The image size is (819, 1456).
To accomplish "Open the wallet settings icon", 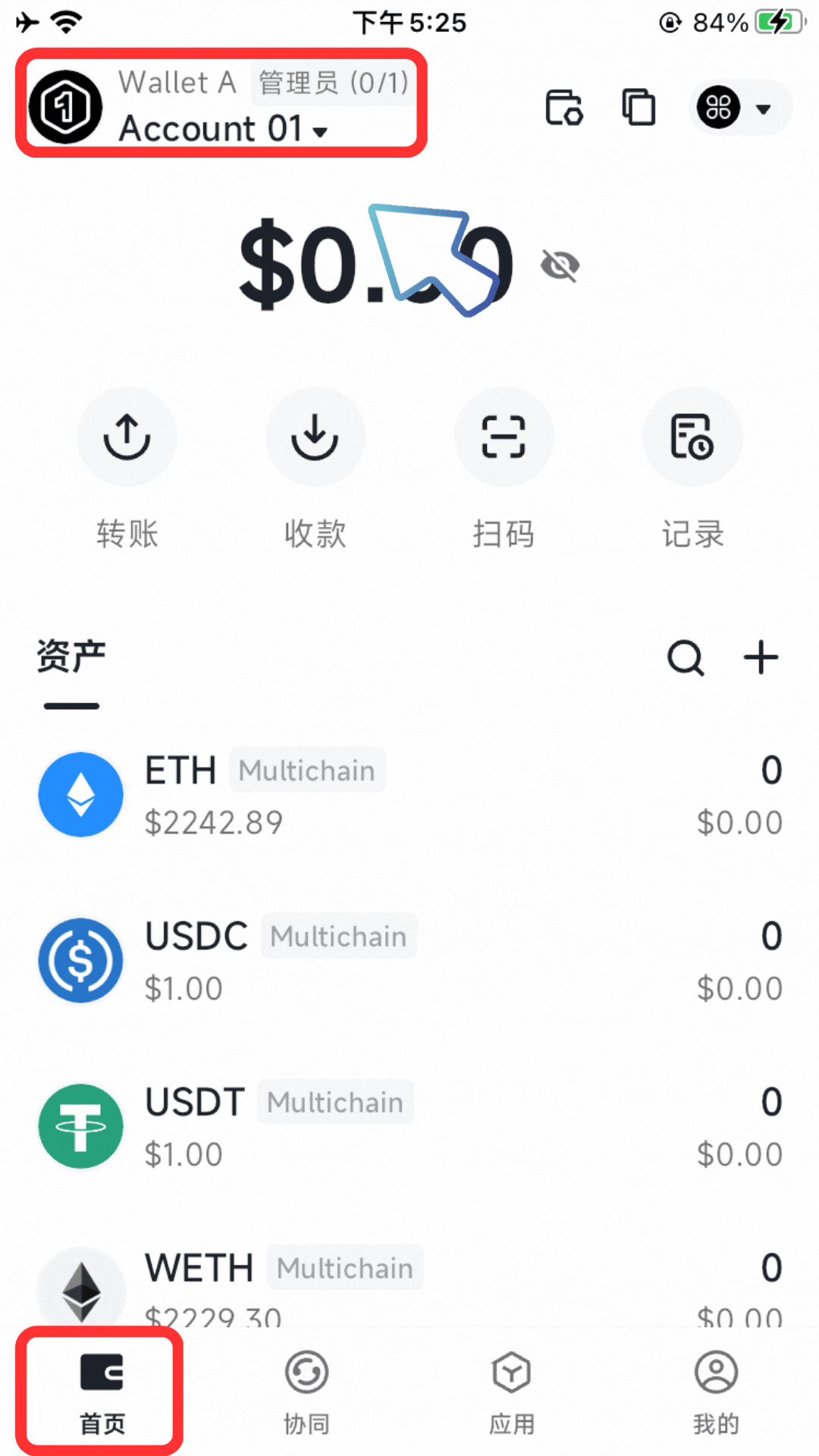I will [564, 107].
